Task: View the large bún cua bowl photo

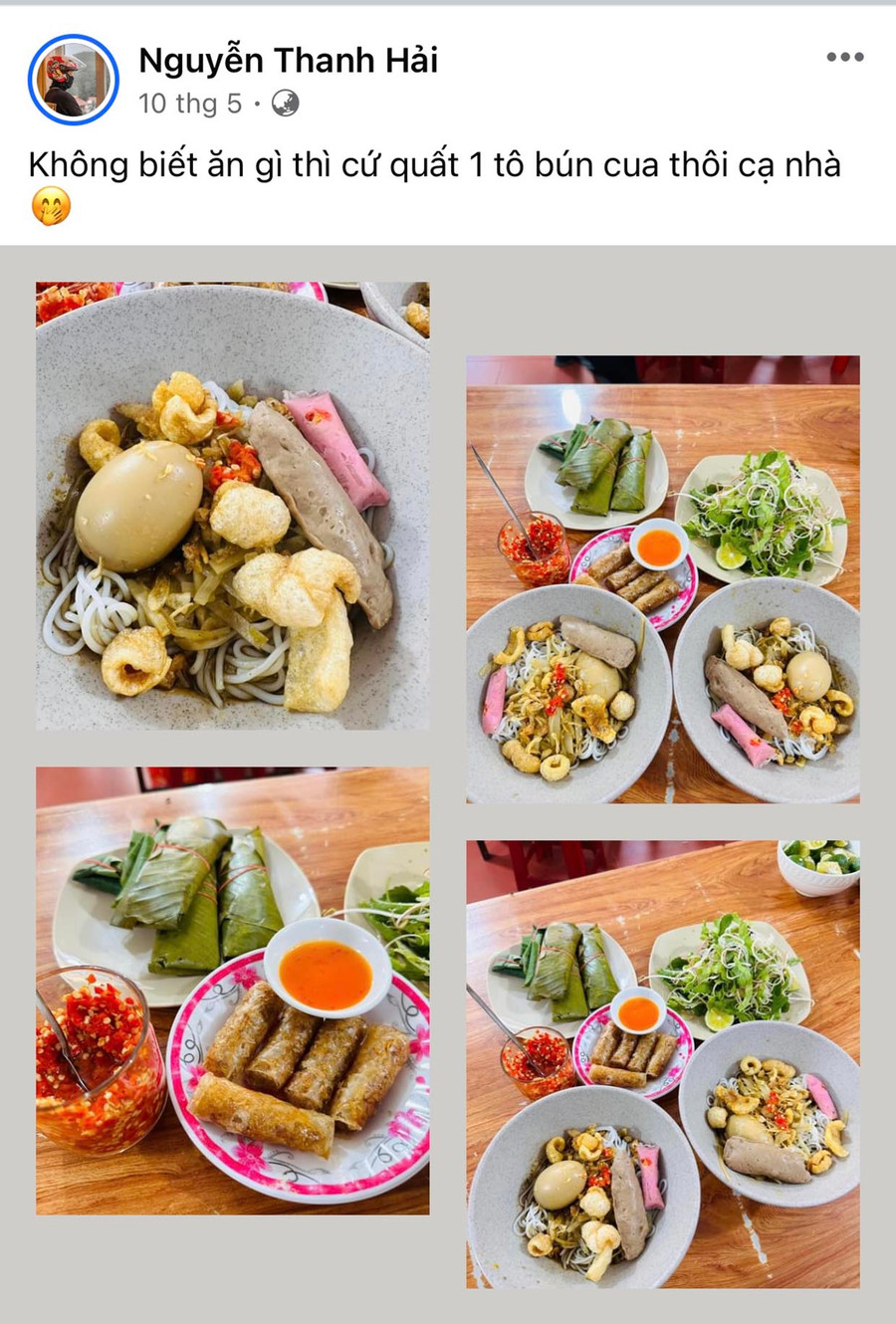Action: coord(233,506)
